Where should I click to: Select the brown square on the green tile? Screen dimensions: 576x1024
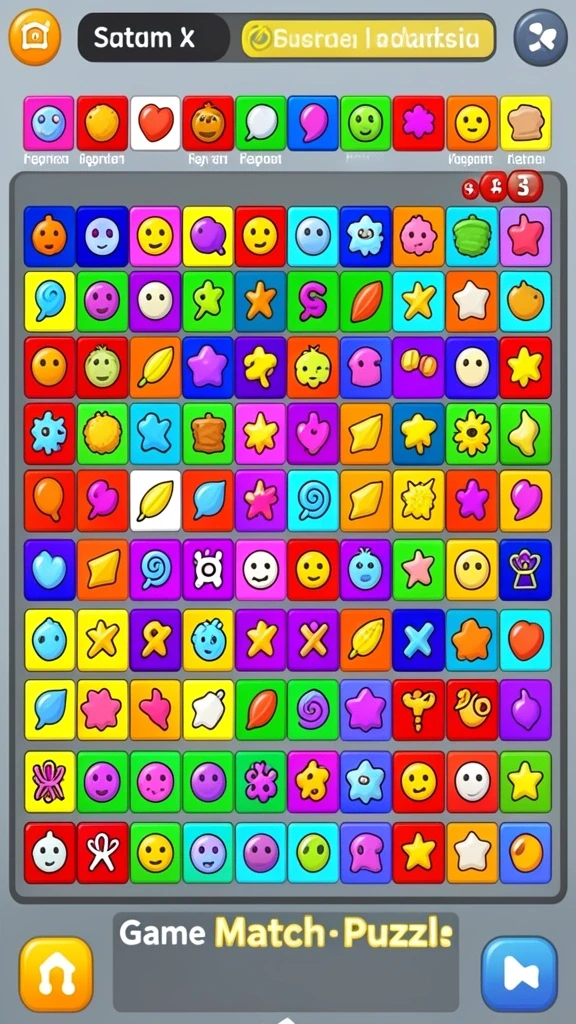208,434
